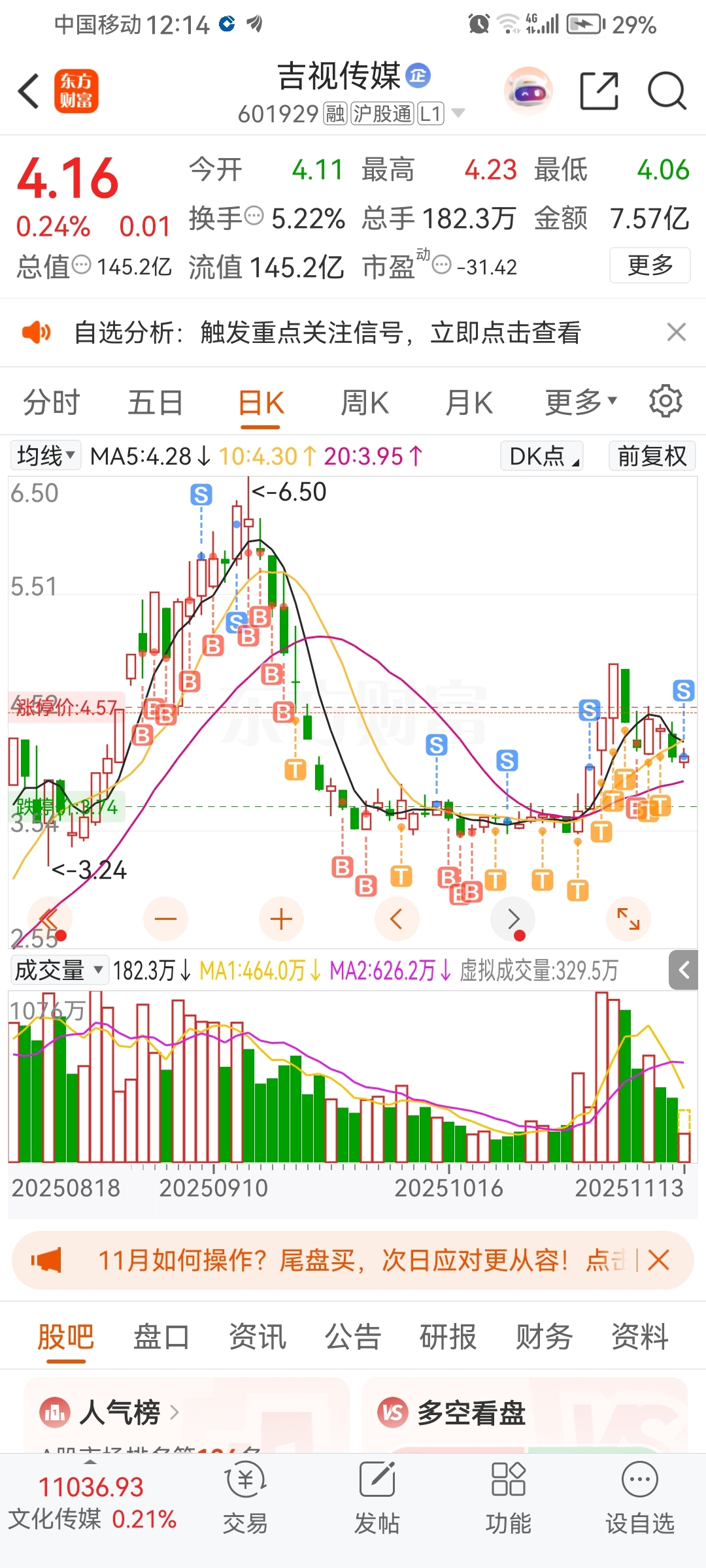Open the 前复权 adjustment option

tap(652, 455)
